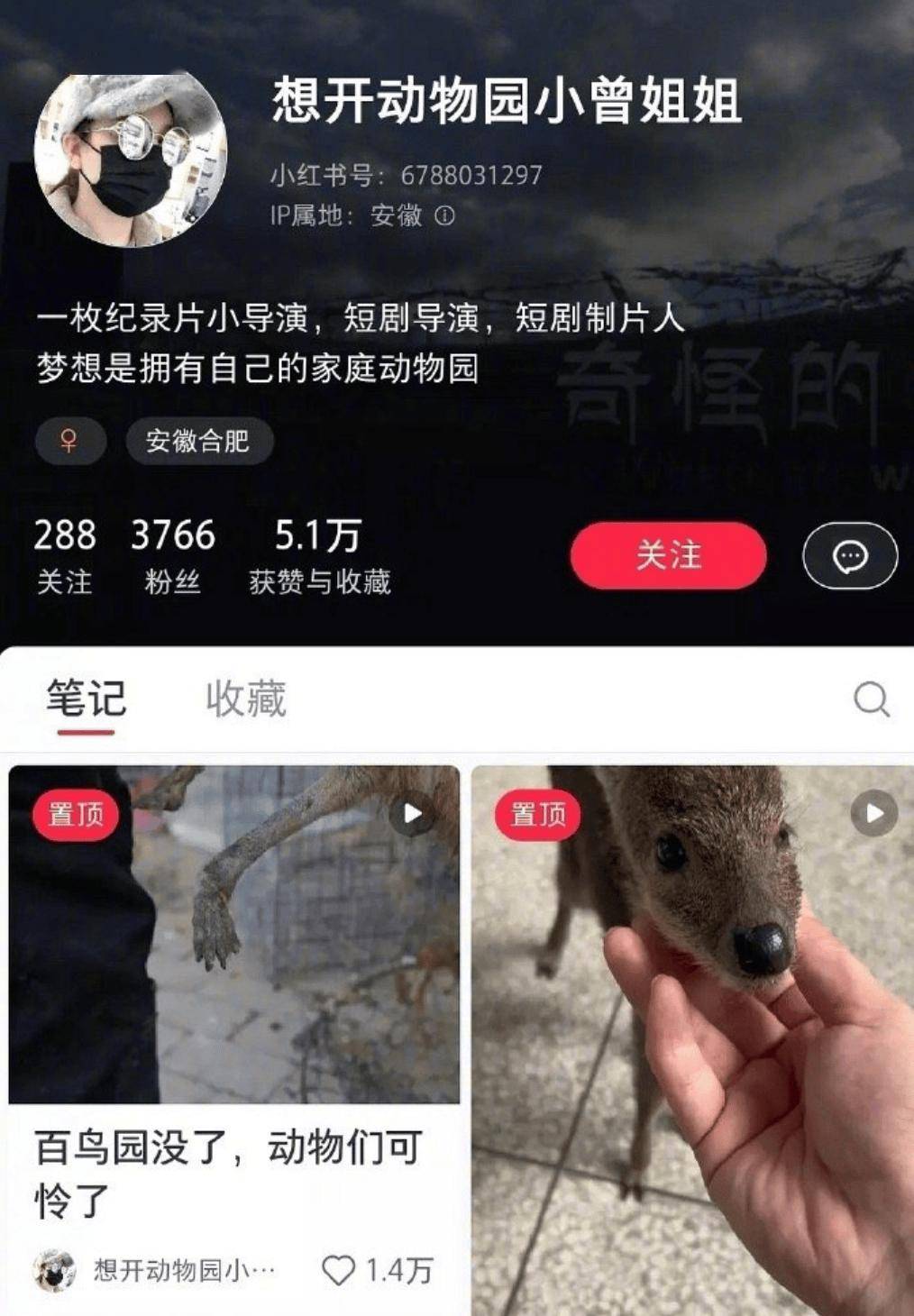The image size is (914, 1316).
Task: Follow this user with the 关注 button
Action: [668, 555]
